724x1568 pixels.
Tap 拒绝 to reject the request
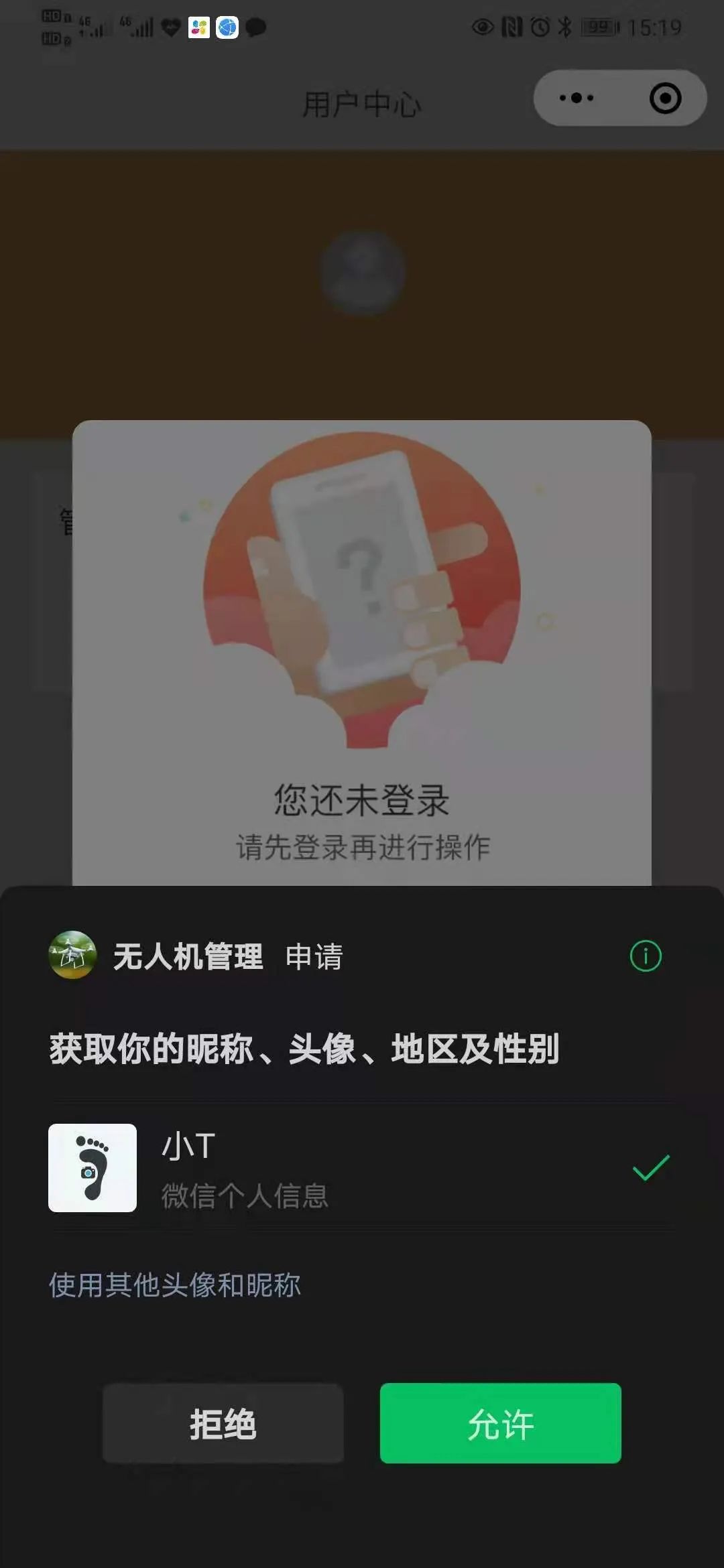pos(223,1423)
